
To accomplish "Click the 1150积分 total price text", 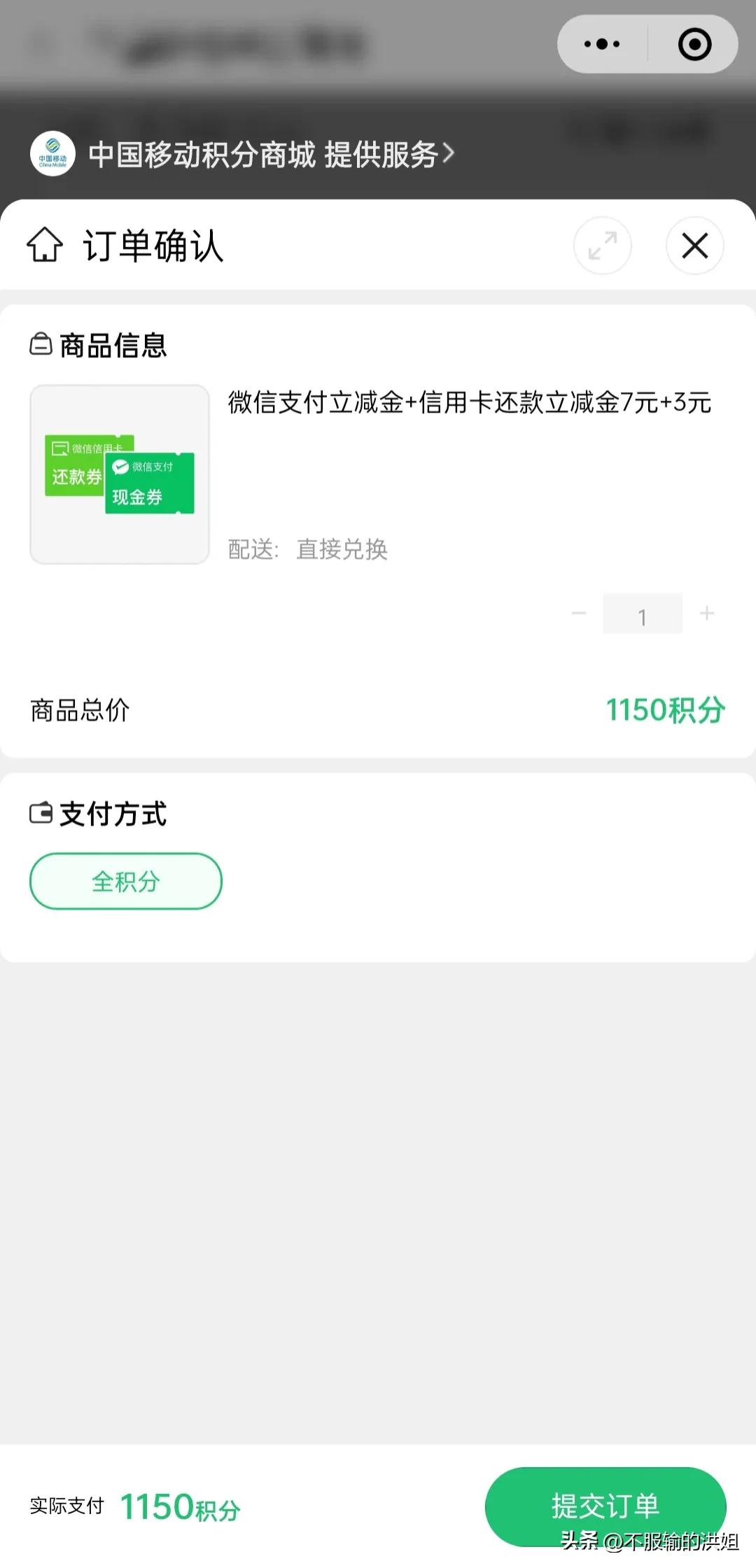I will pyautogui.click(x=666, y=709).
